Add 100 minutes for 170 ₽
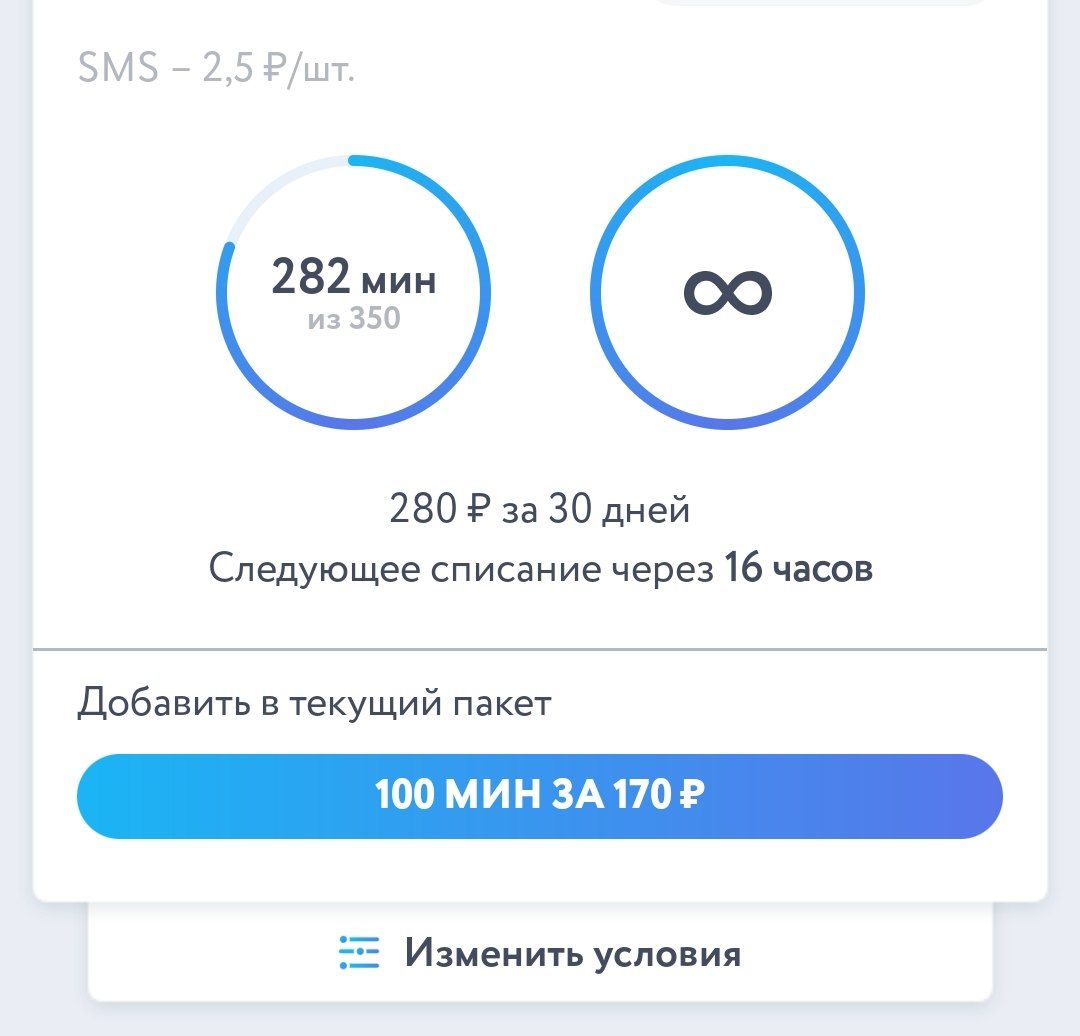 [540, 796]
